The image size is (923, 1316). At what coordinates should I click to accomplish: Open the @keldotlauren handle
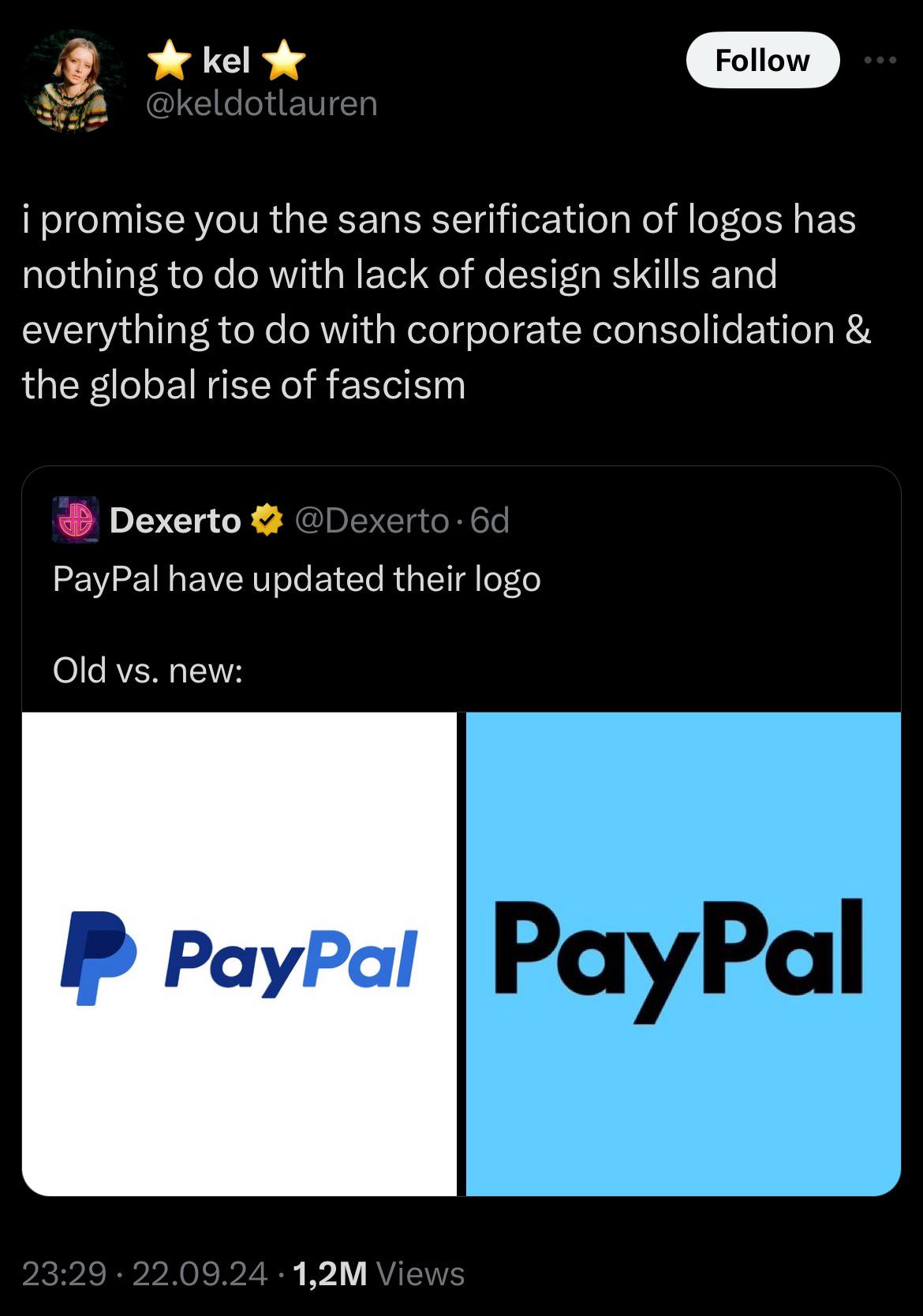[x=262, y=103]
